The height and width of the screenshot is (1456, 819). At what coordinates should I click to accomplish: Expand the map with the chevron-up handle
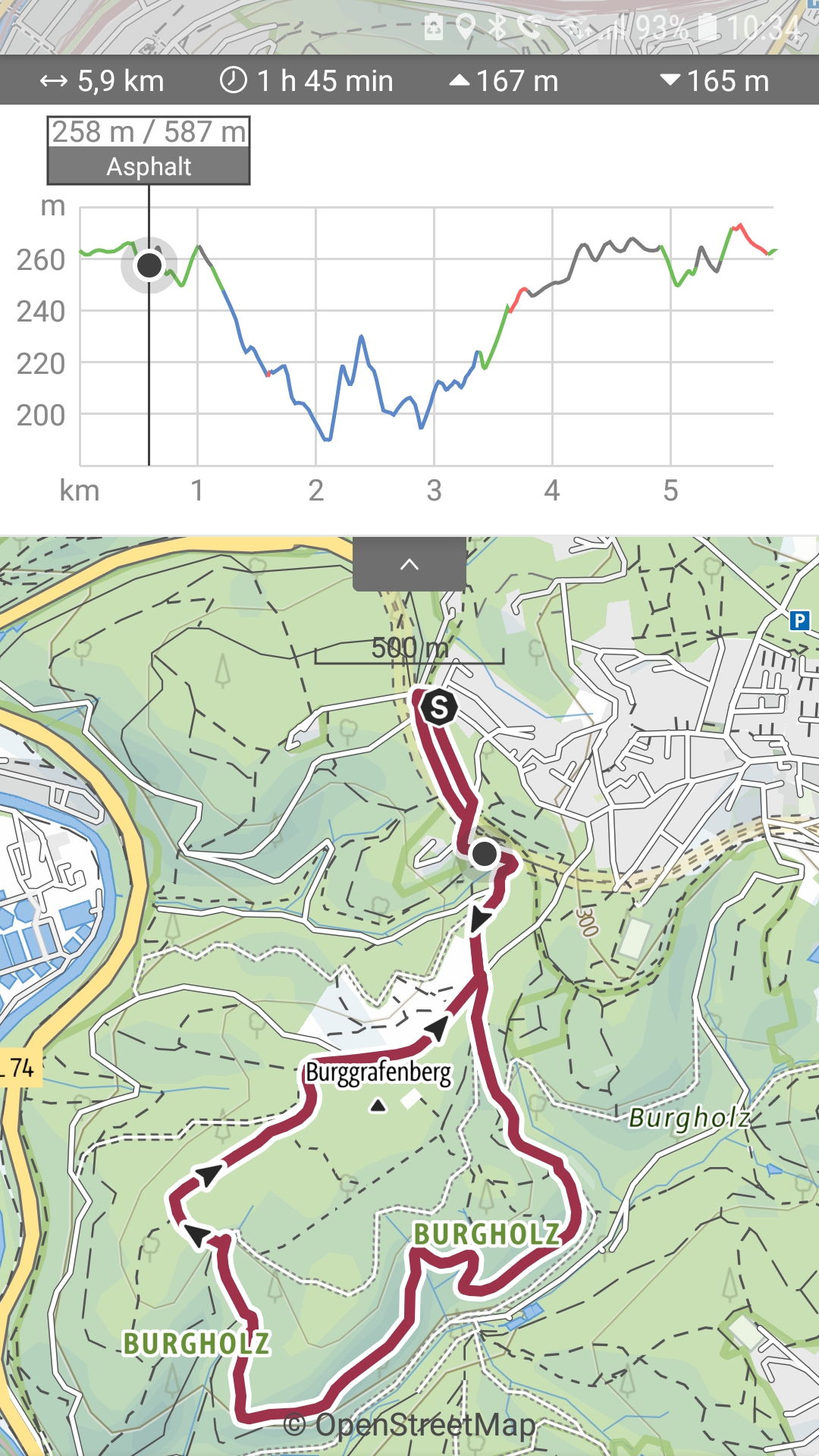pyautogui.click(x=409, y=564)
